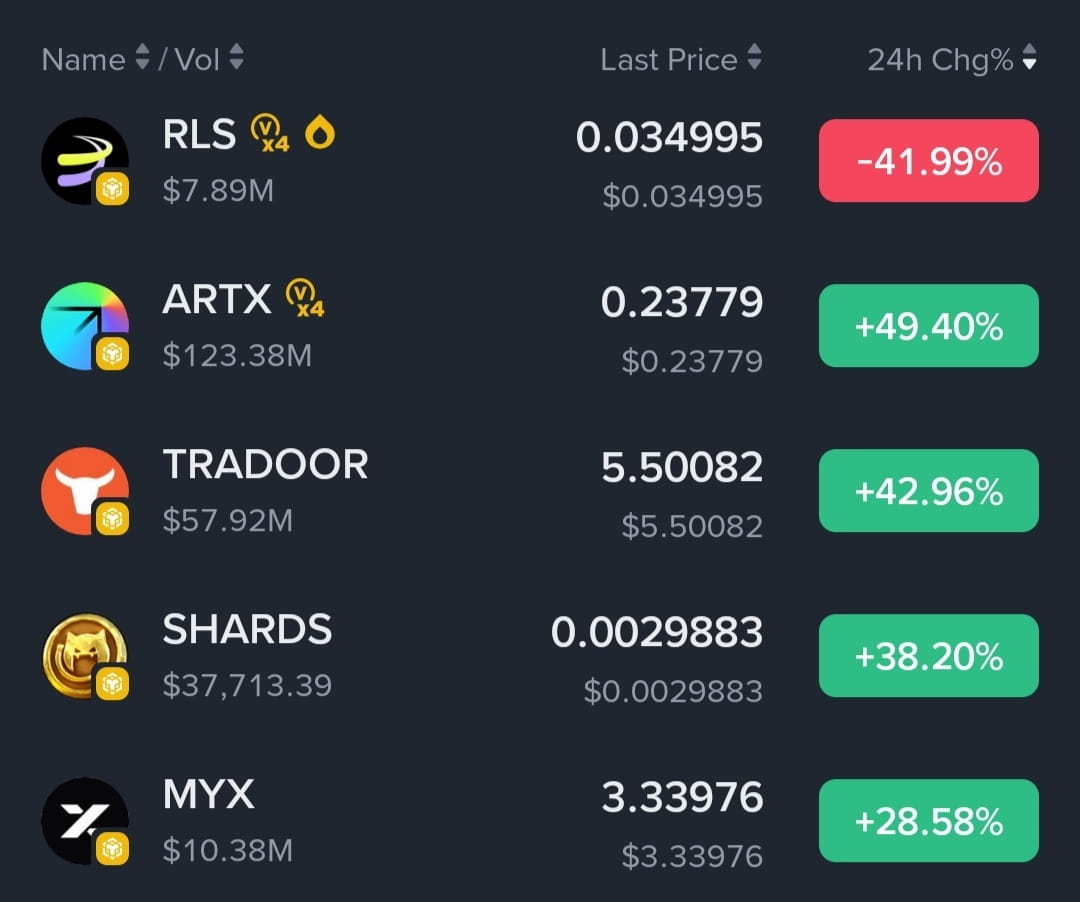Sort the list by Vol
This screenshot has width=1080, height=902.
coord(208,60)
